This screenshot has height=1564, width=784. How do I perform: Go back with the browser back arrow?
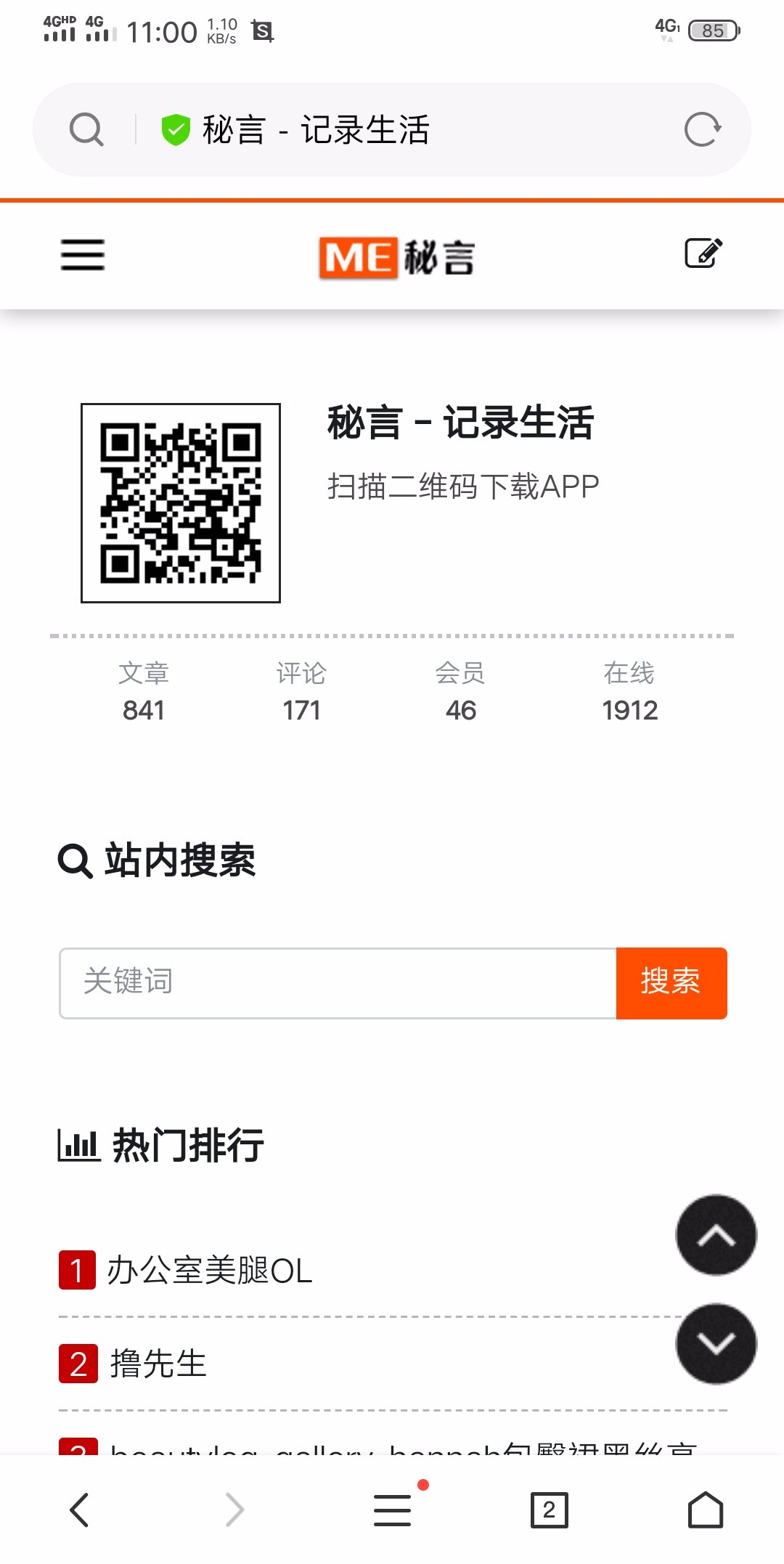tap(80, 1510)
